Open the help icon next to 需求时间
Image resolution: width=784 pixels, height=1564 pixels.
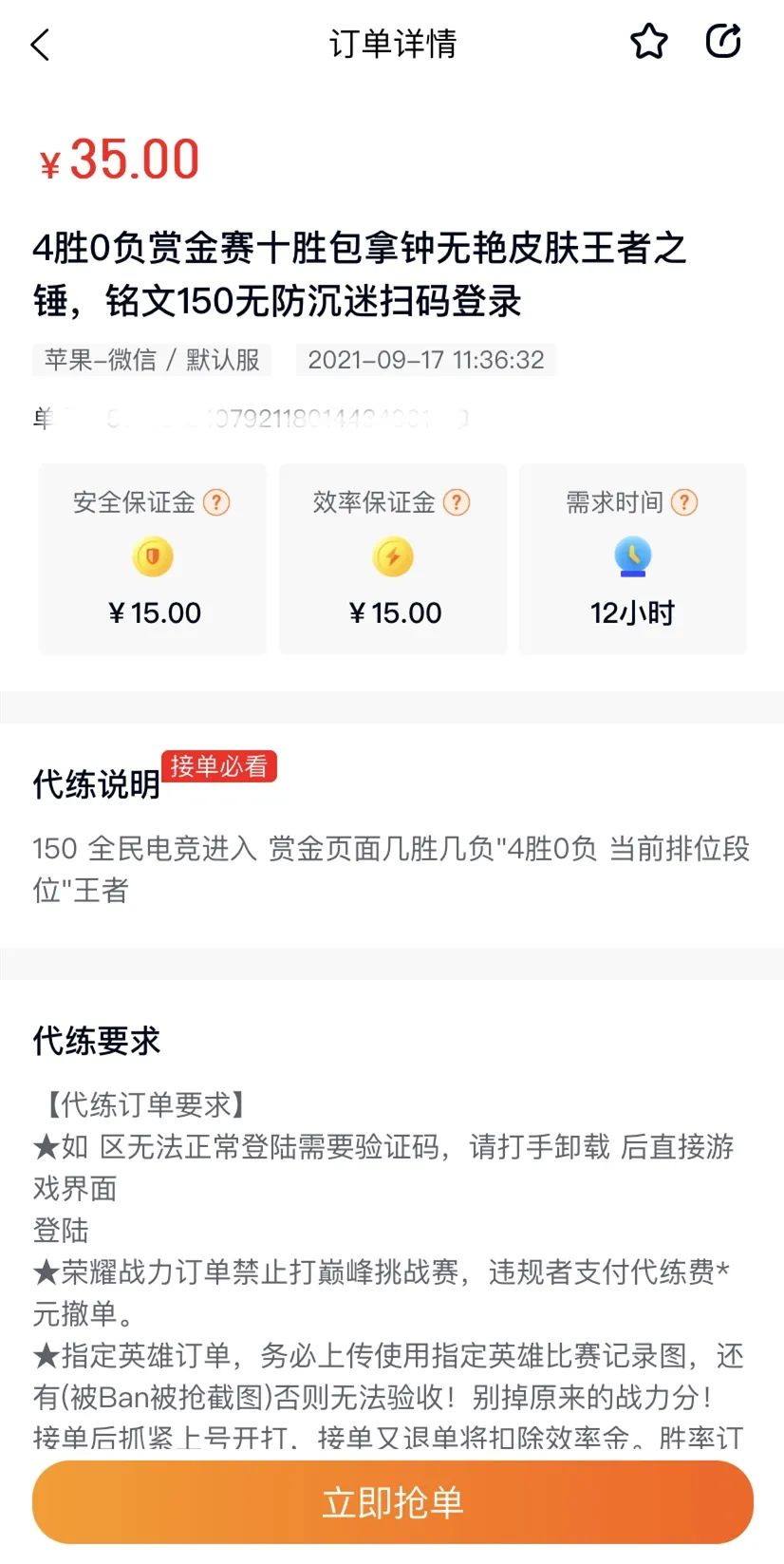684,502
